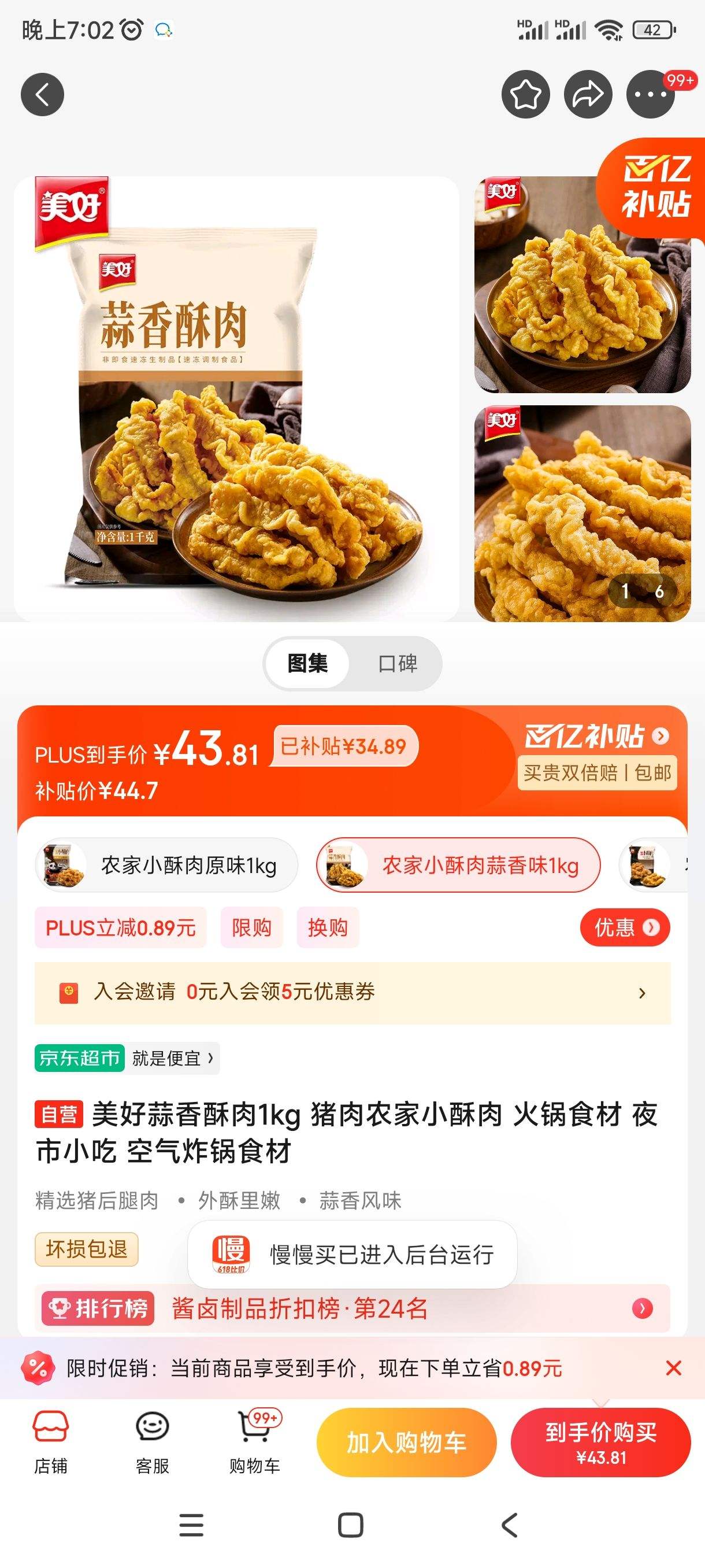
Task: Open the 京东超市 就是便宜 link
Action: coord(127,1059)
